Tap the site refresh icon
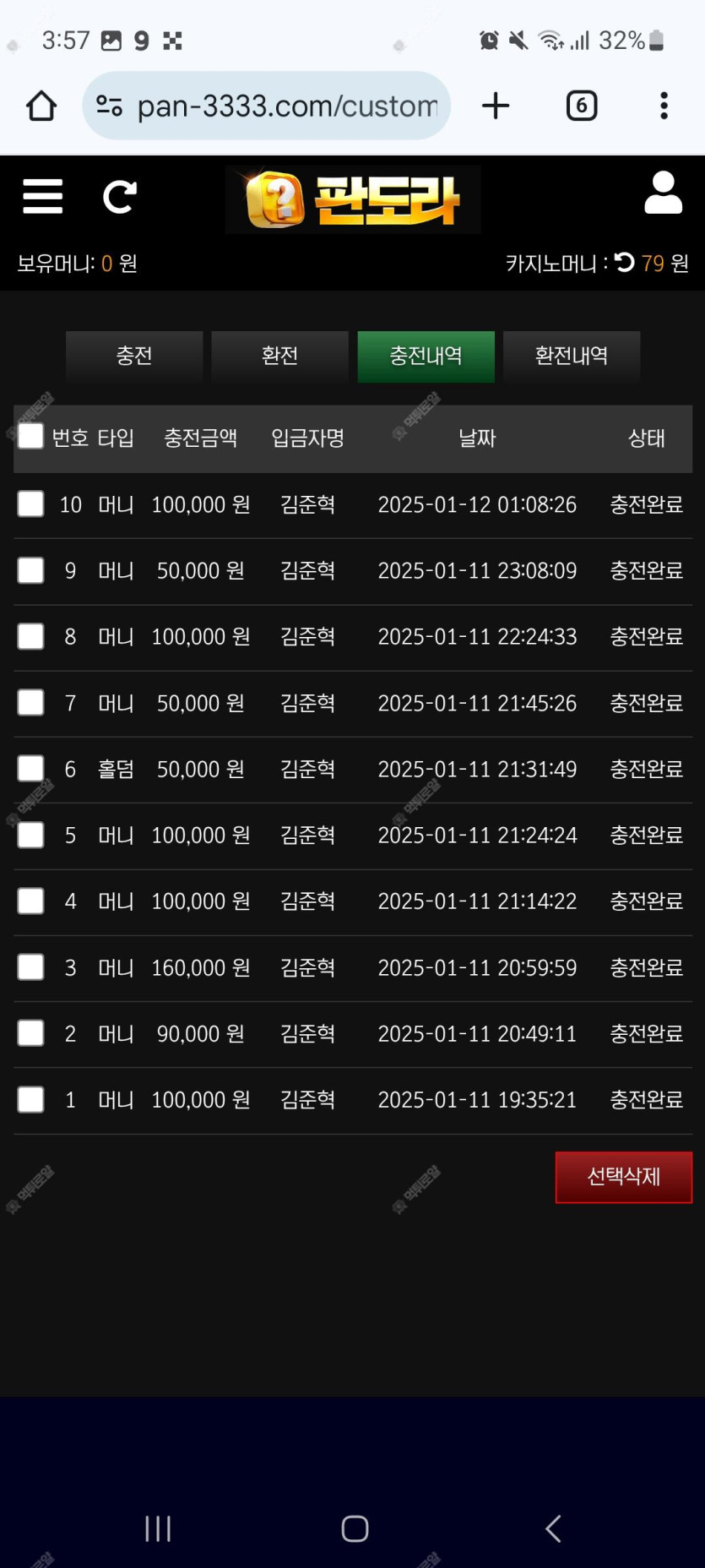705x1568 pixels. point(119,197)
